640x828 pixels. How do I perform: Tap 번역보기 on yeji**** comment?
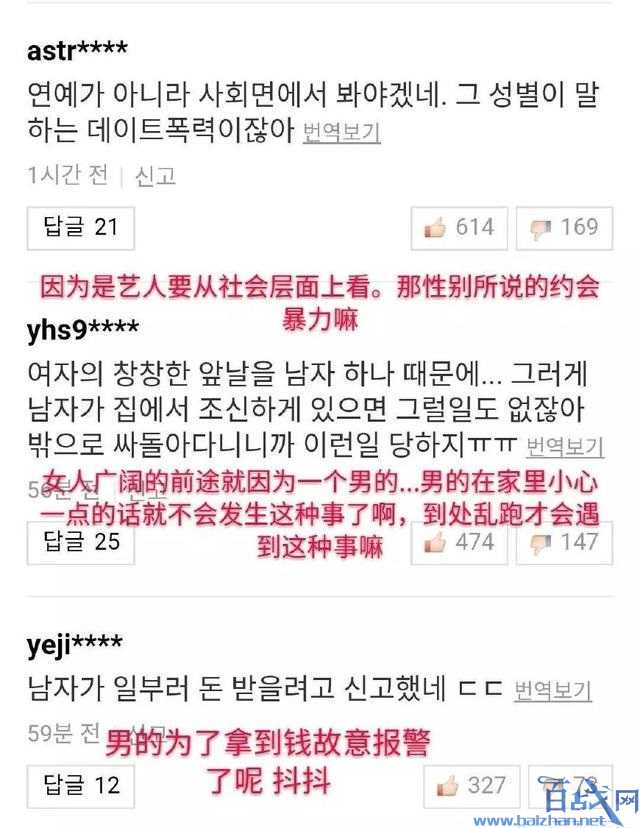(x=553, y=690)
